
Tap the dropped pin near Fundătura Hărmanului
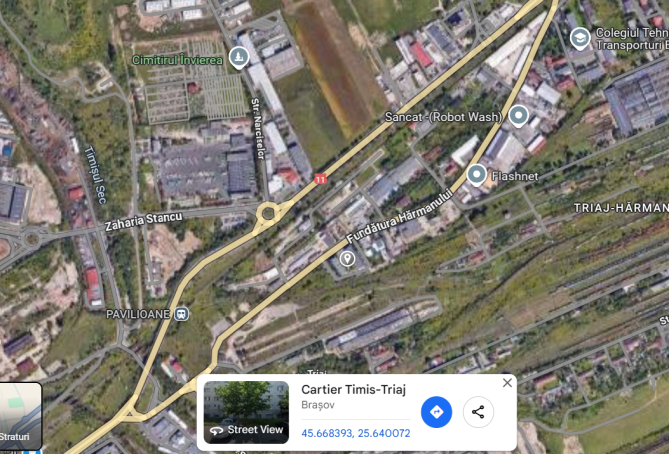(x=347, y=259)
